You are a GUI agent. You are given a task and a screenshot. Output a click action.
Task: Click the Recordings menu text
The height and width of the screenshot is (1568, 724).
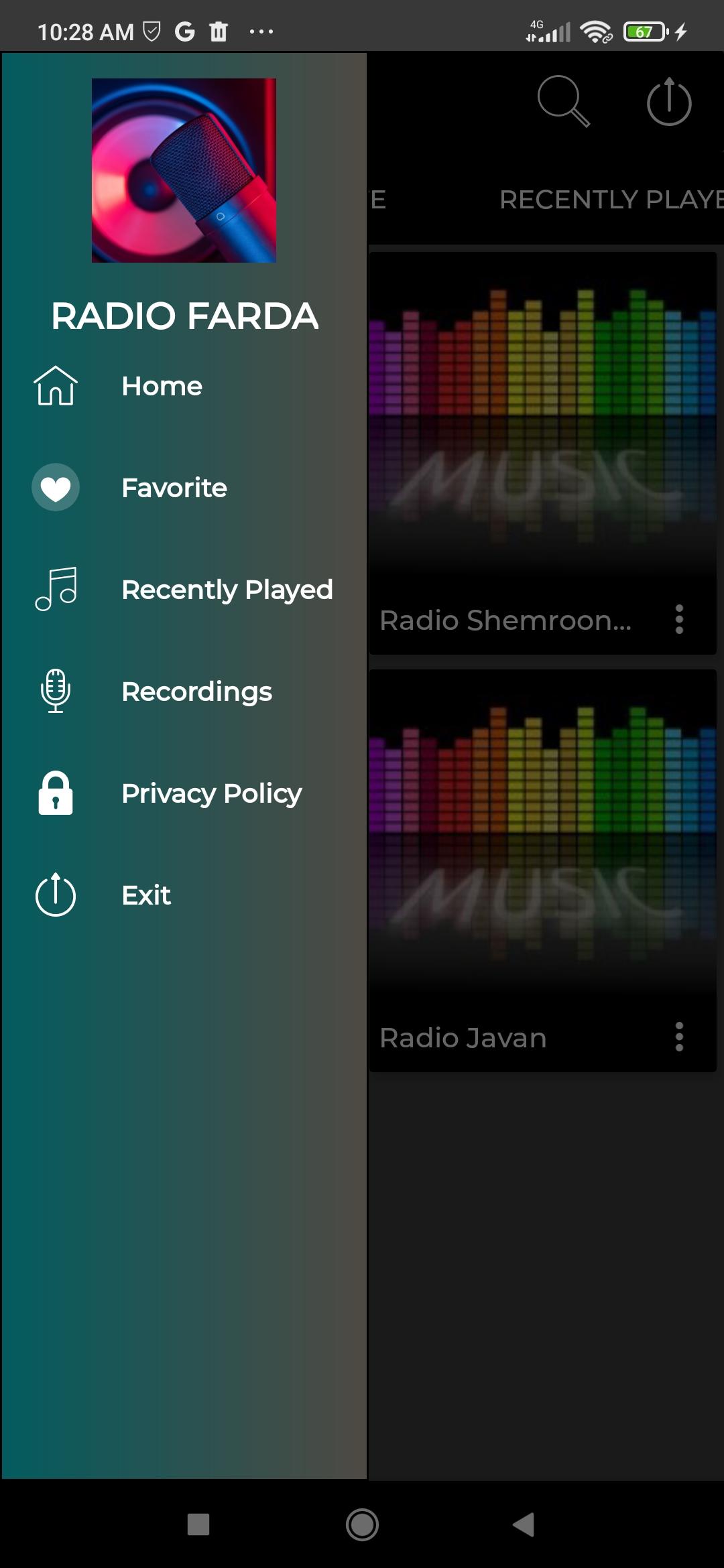(x=196, y=692)
